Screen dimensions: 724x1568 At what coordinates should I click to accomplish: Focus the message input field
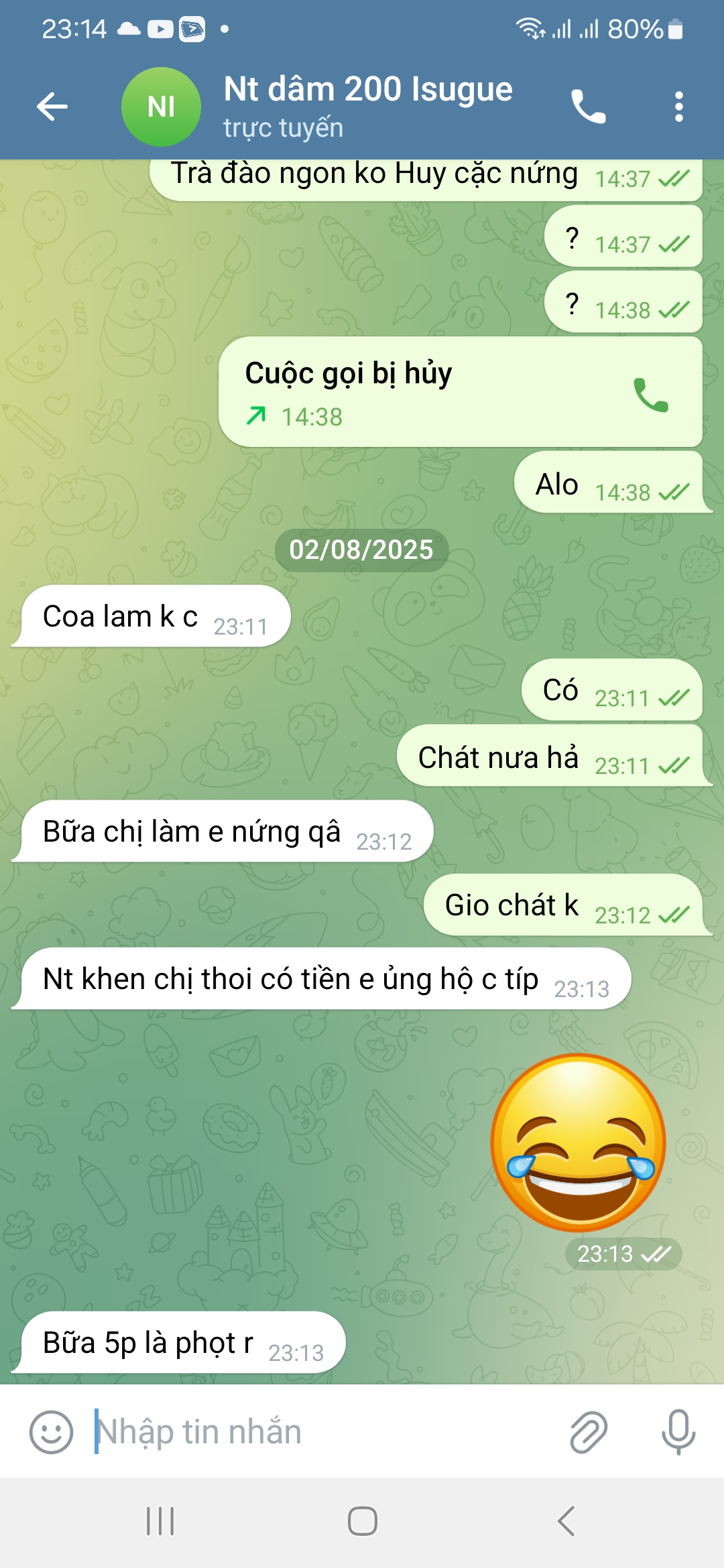[x=322, y=1432]
